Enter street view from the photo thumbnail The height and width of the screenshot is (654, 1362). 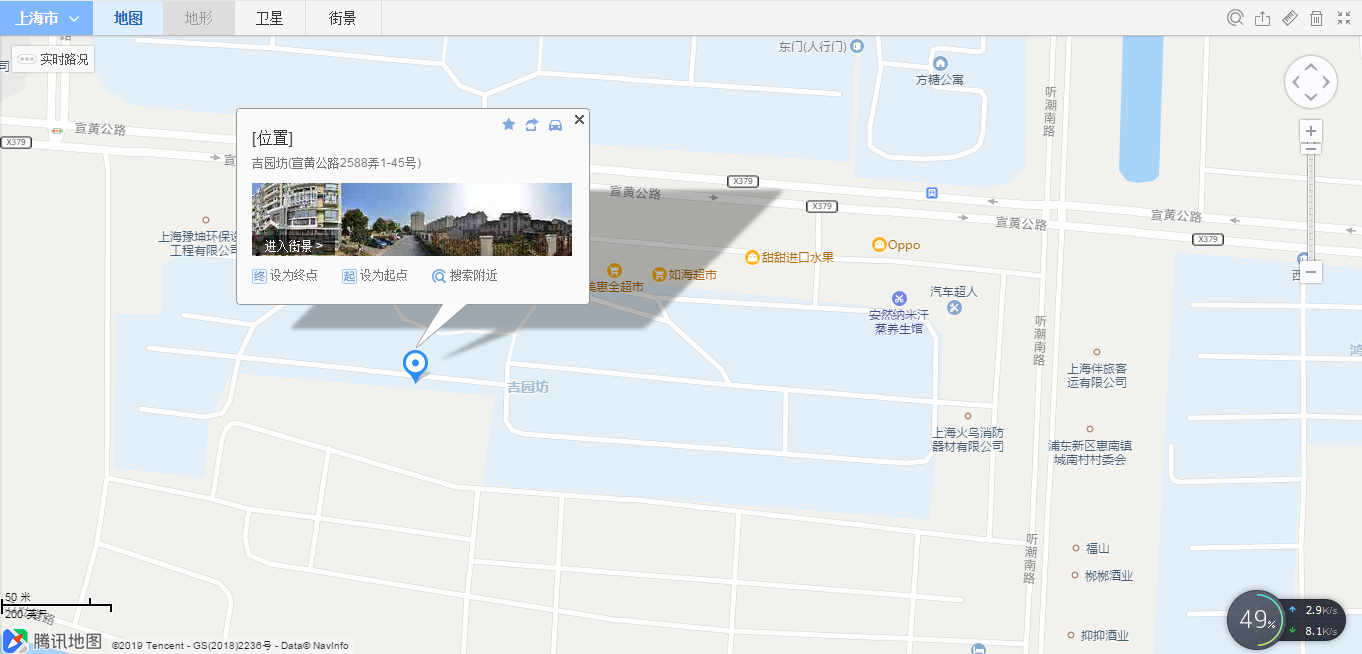(x=294, y=245)
